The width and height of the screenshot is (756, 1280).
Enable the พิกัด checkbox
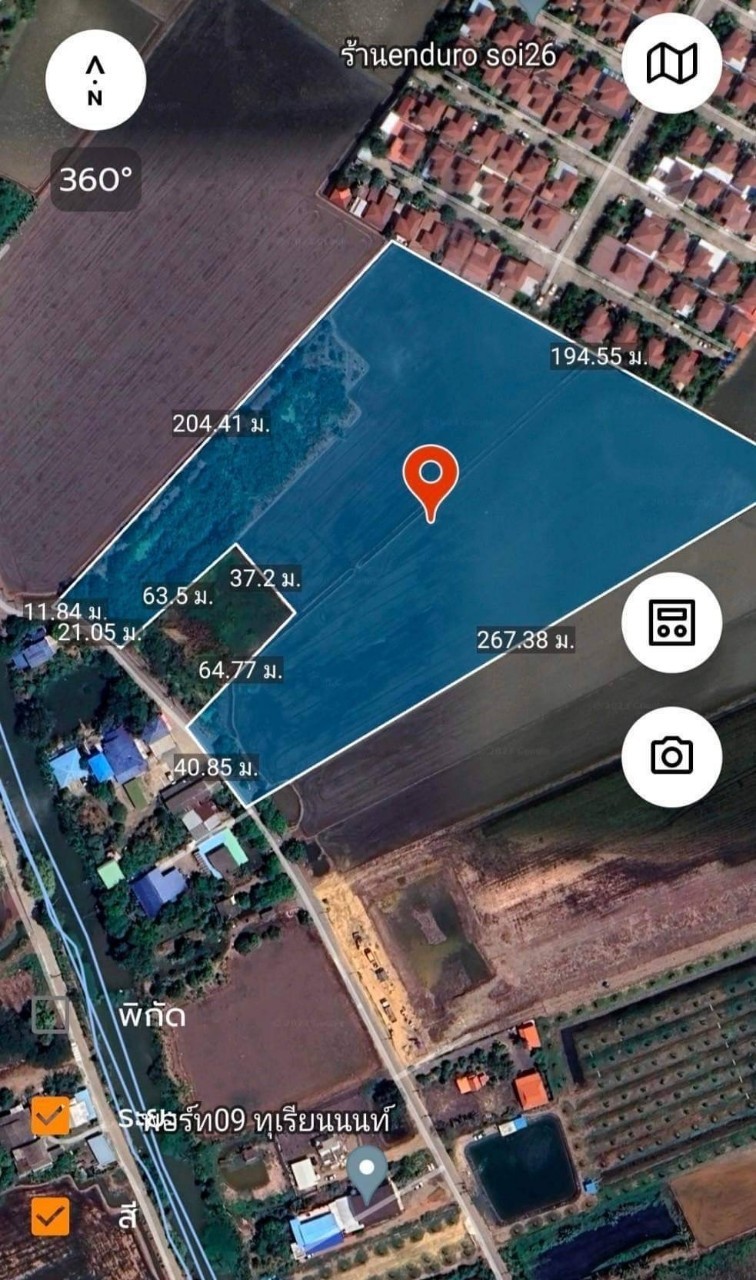pyautogui.click(x=50, y=1015)
